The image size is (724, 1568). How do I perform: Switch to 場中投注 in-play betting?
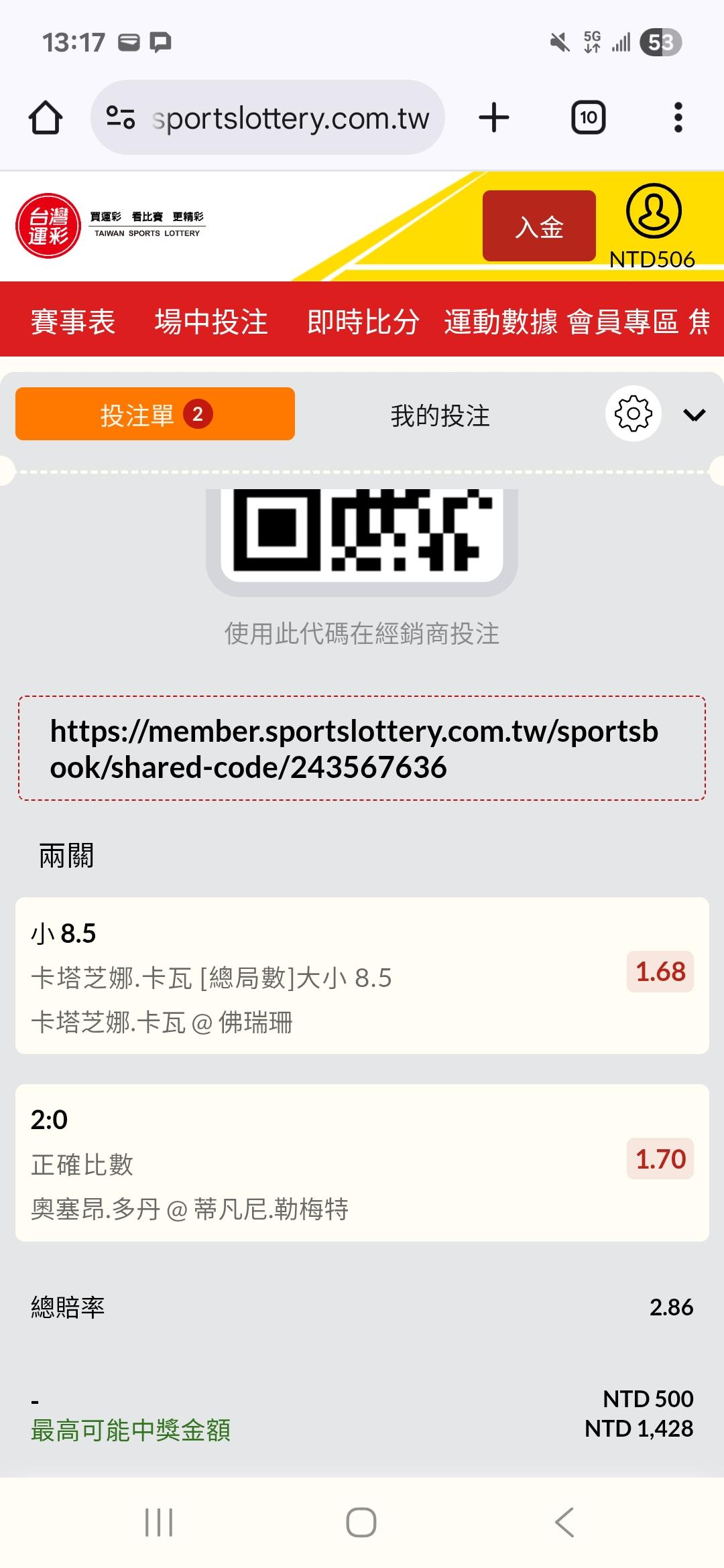[211, 322]
